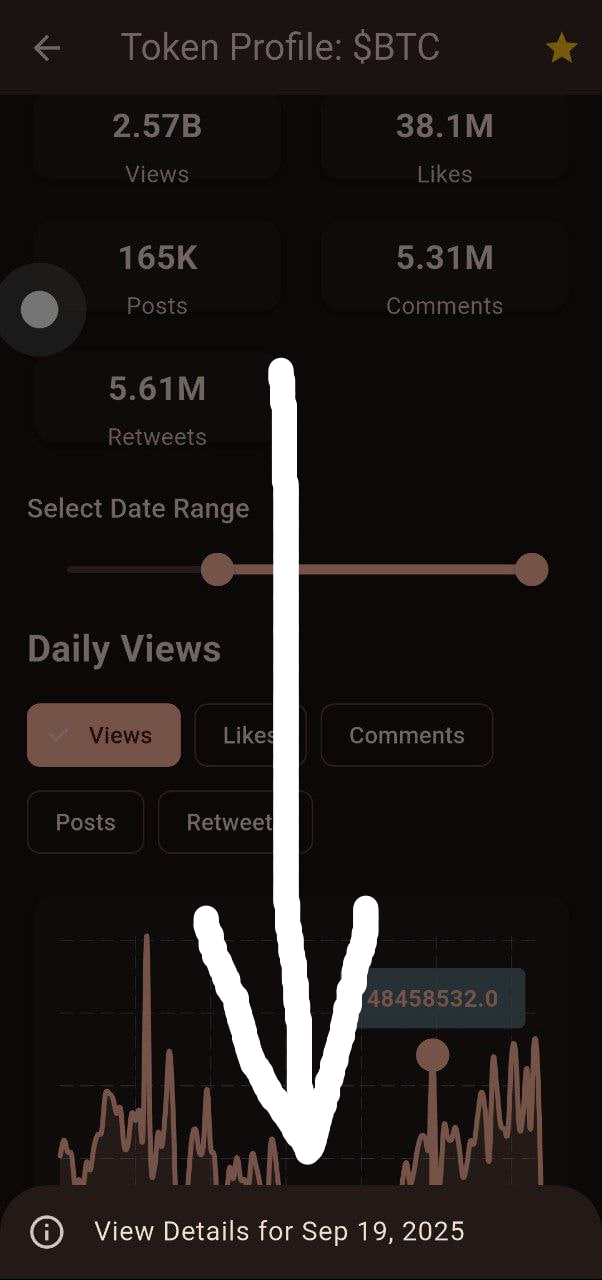This screenshot has height=1280, width=602.
Task: Choose the Posts chip
Action: [x=85, y=822]
